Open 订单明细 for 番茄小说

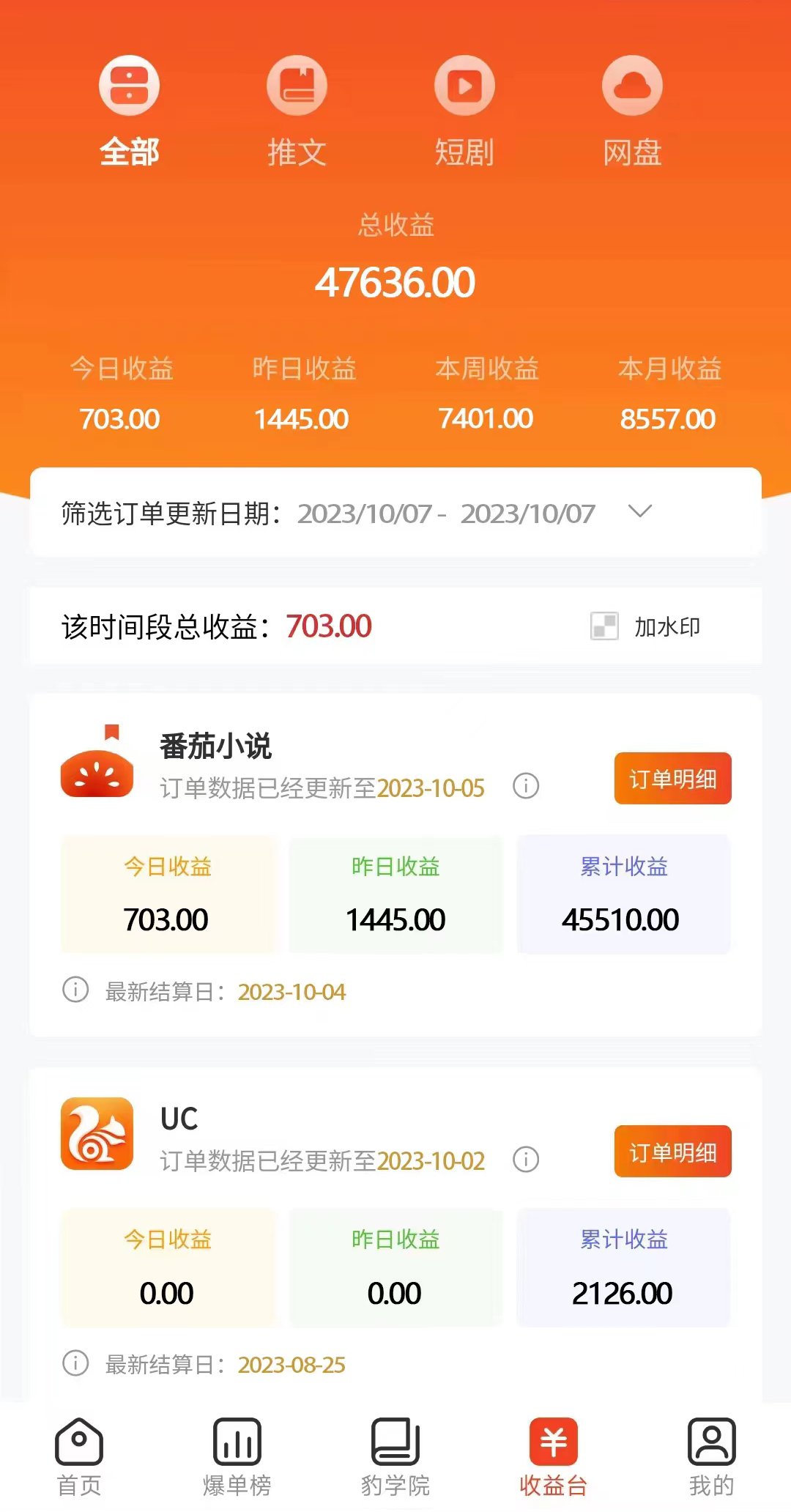pyautogui.click(x=672, y=779)
